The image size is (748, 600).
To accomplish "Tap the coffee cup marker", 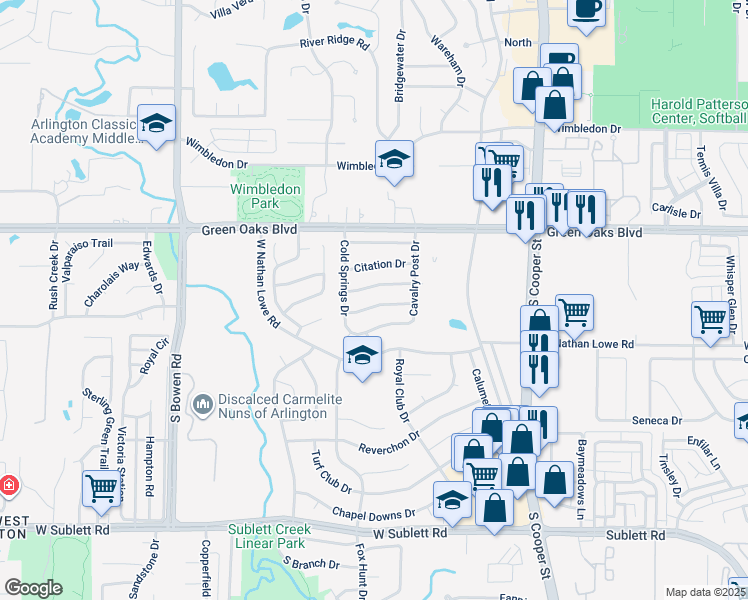I will coord(586,8).
